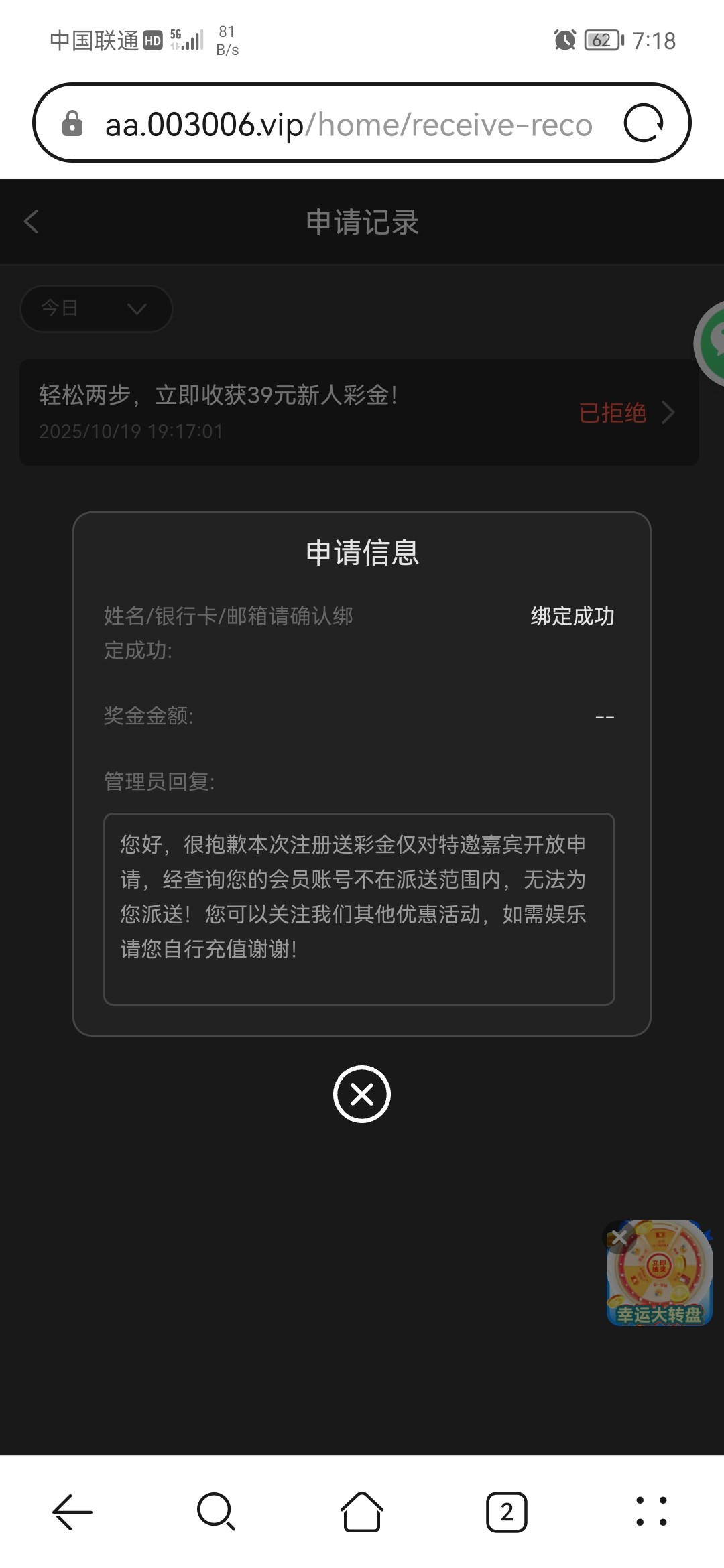The image size is (724, 1568).
Task: Reload the current web page
Action: click(x=643, y=123)
